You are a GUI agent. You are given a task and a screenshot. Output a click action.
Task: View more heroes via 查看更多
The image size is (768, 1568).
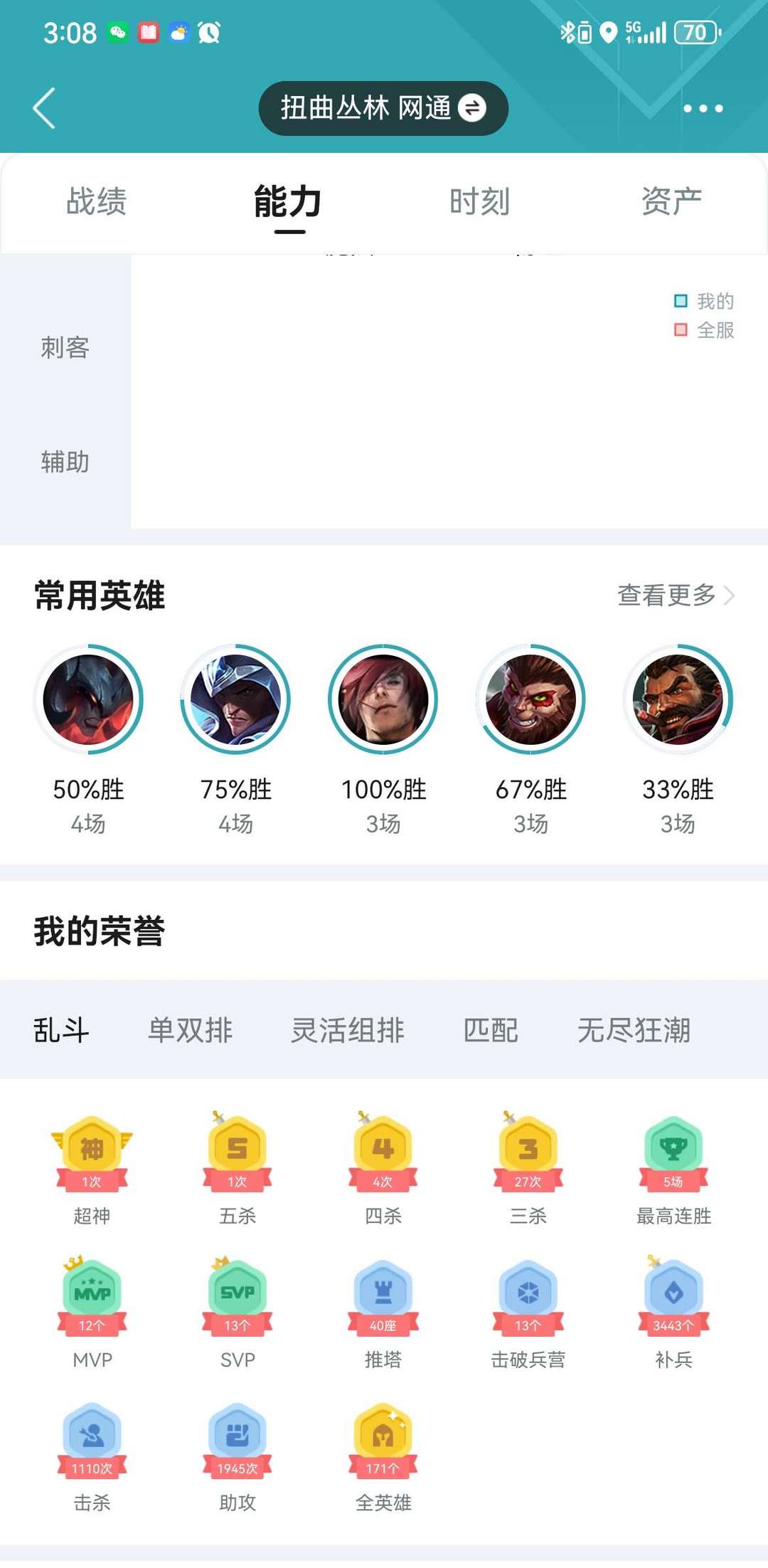coord(675,595)
